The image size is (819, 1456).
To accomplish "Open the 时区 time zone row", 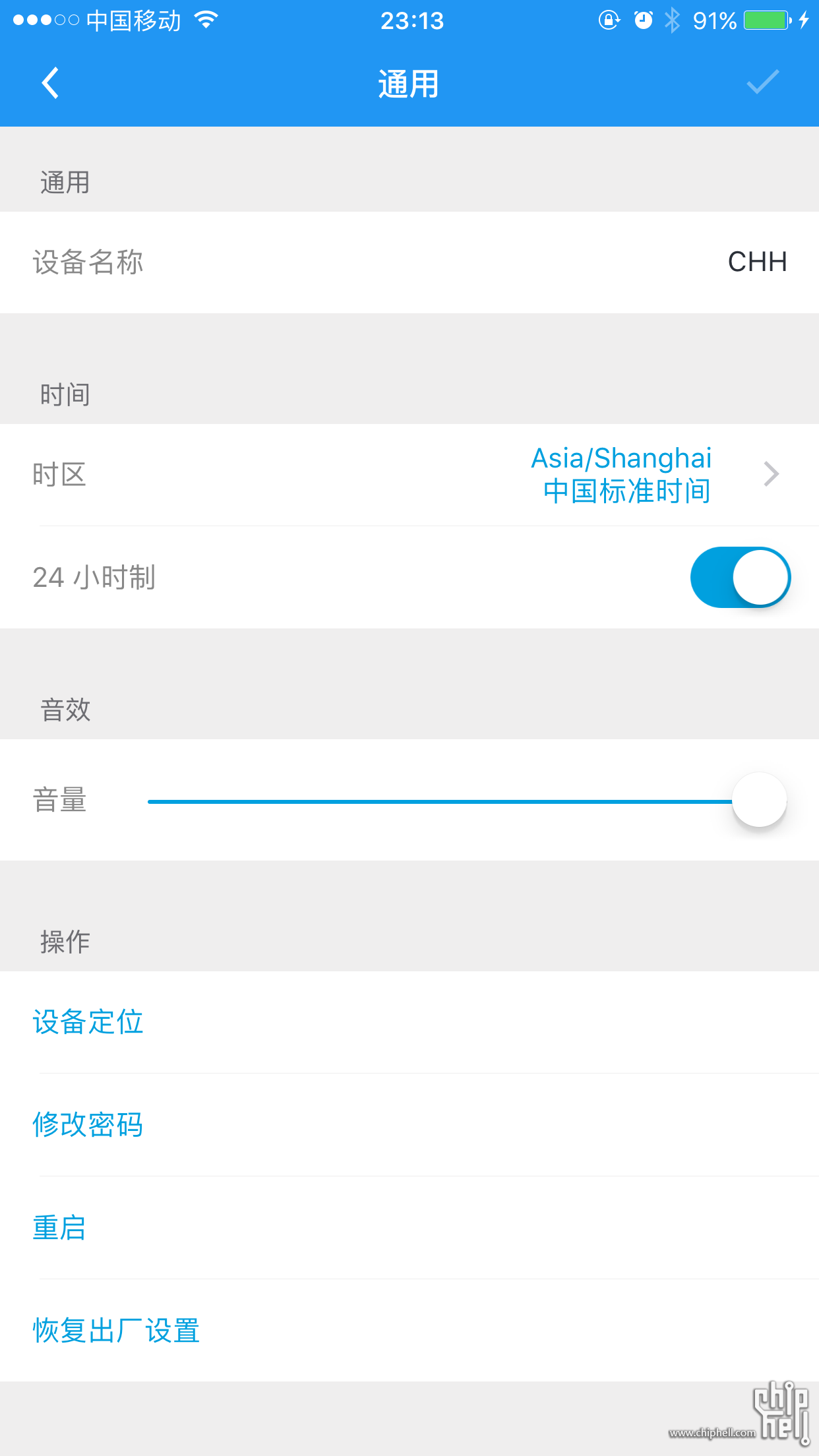I will (409, 475).
